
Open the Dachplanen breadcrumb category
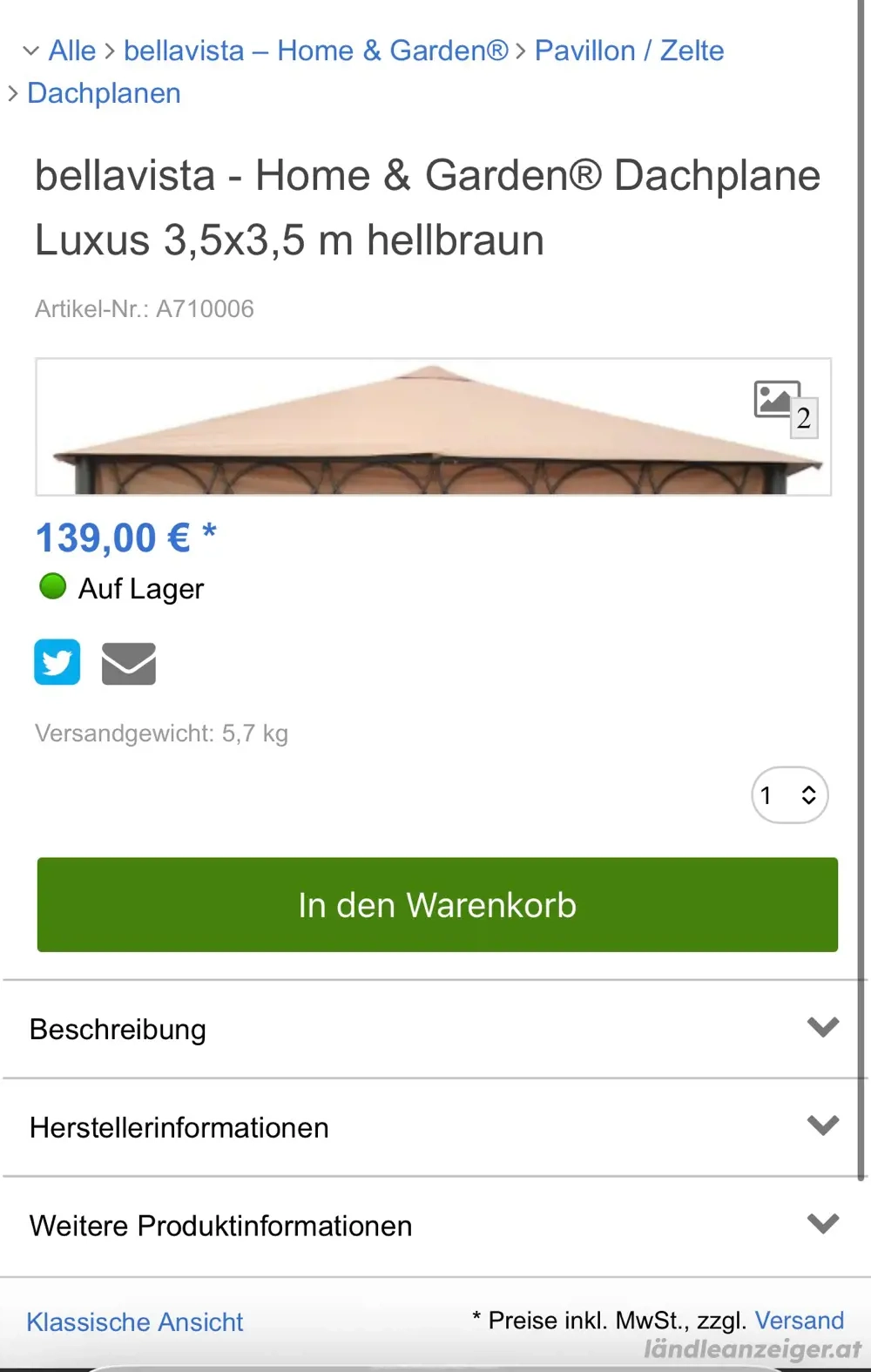[103, 92]
